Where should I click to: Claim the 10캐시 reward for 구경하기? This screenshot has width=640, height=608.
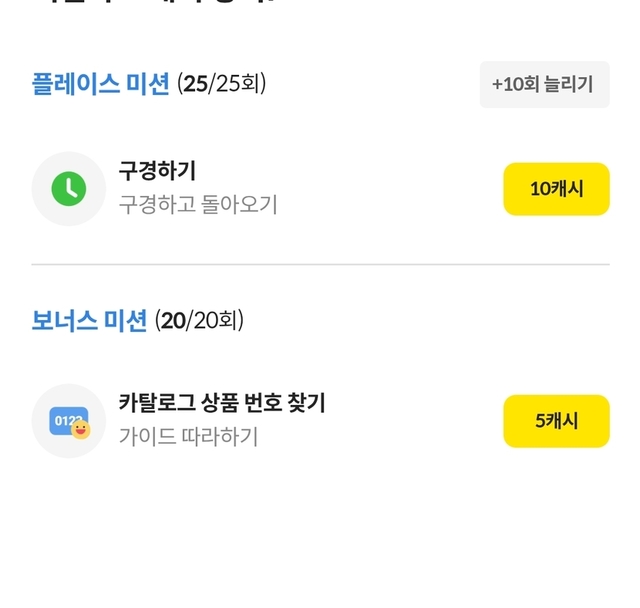556,189
